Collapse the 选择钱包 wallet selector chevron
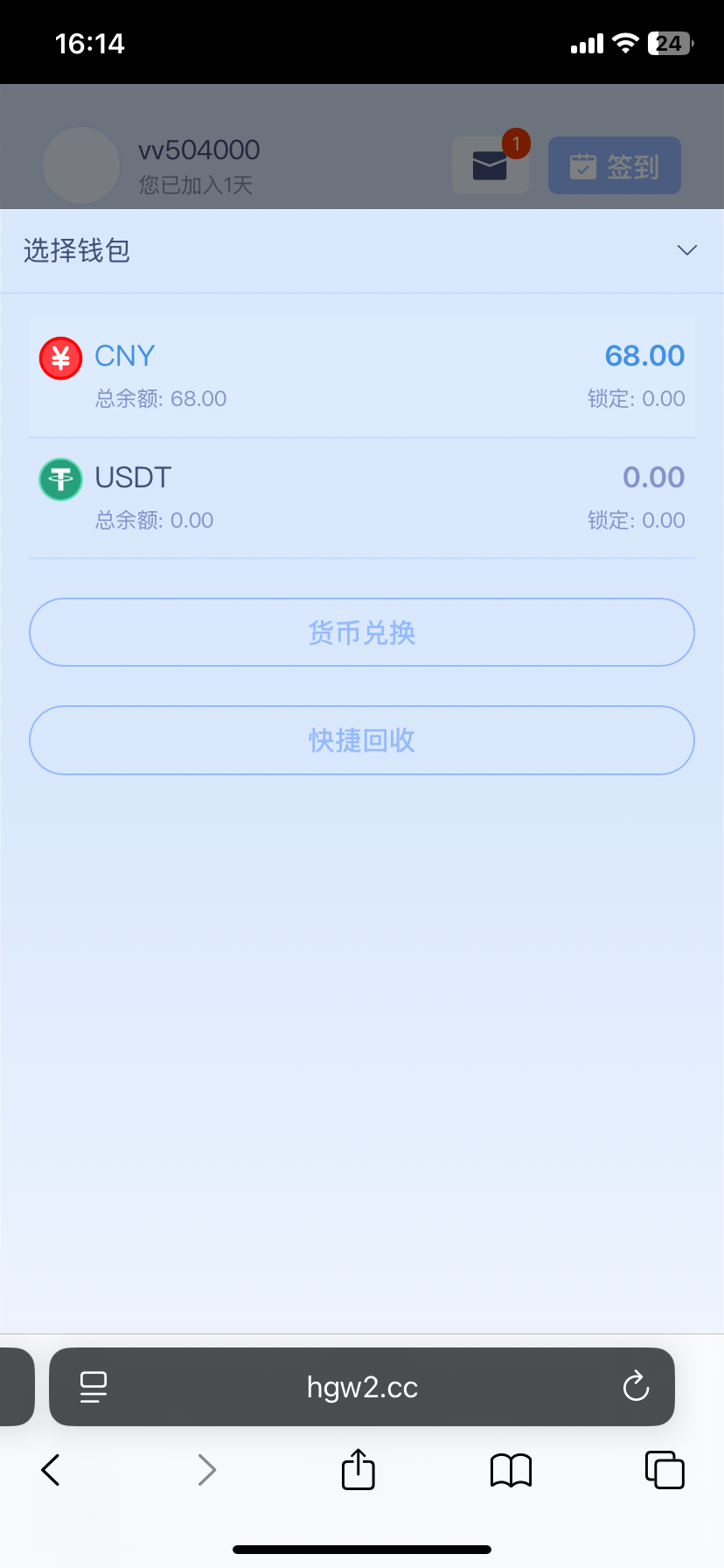Viewport: 724px width, 1568px height. (x=687, y=251)
